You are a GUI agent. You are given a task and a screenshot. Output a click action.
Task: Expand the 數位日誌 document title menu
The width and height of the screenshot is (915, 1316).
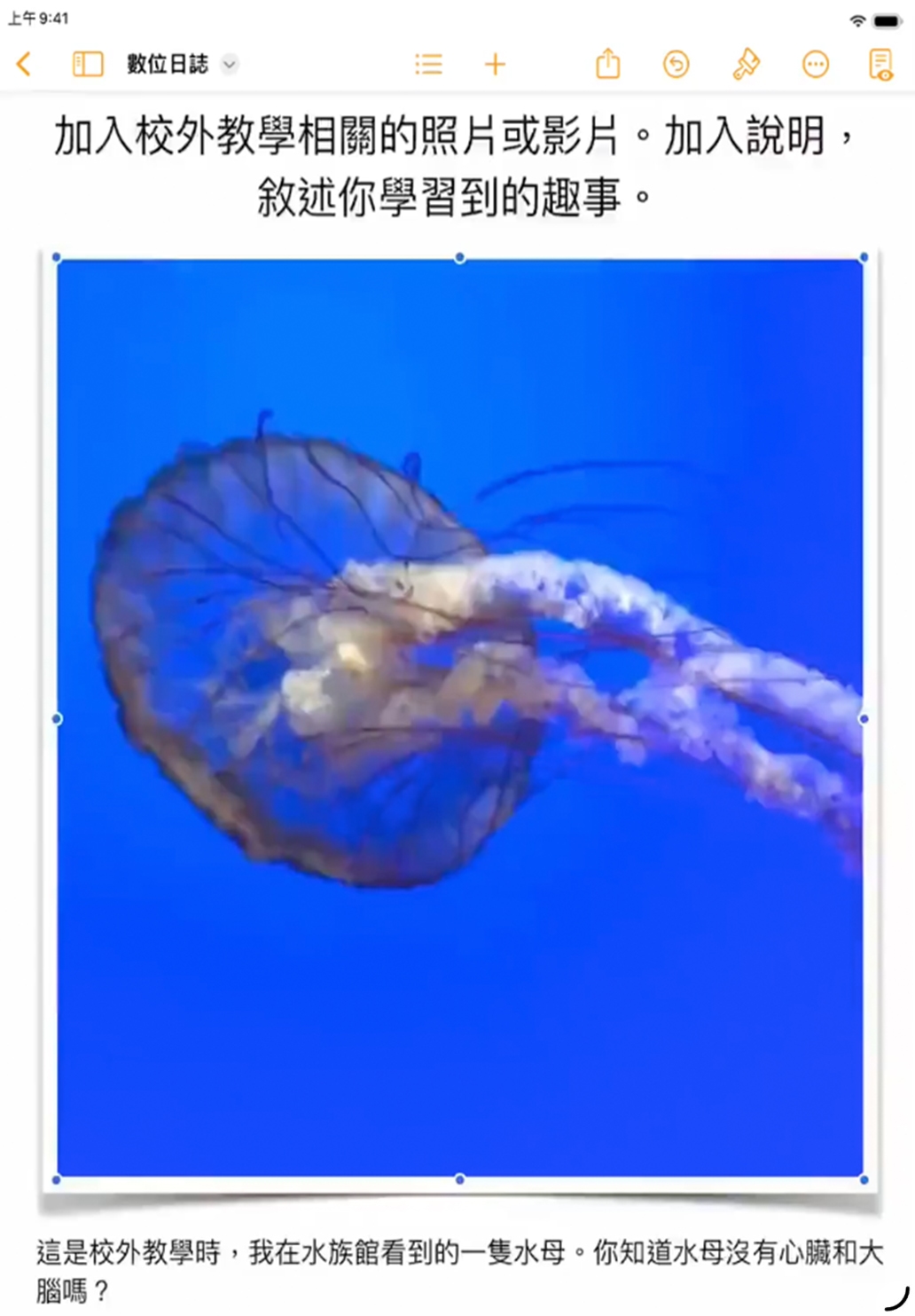click(x=229, y=64)
